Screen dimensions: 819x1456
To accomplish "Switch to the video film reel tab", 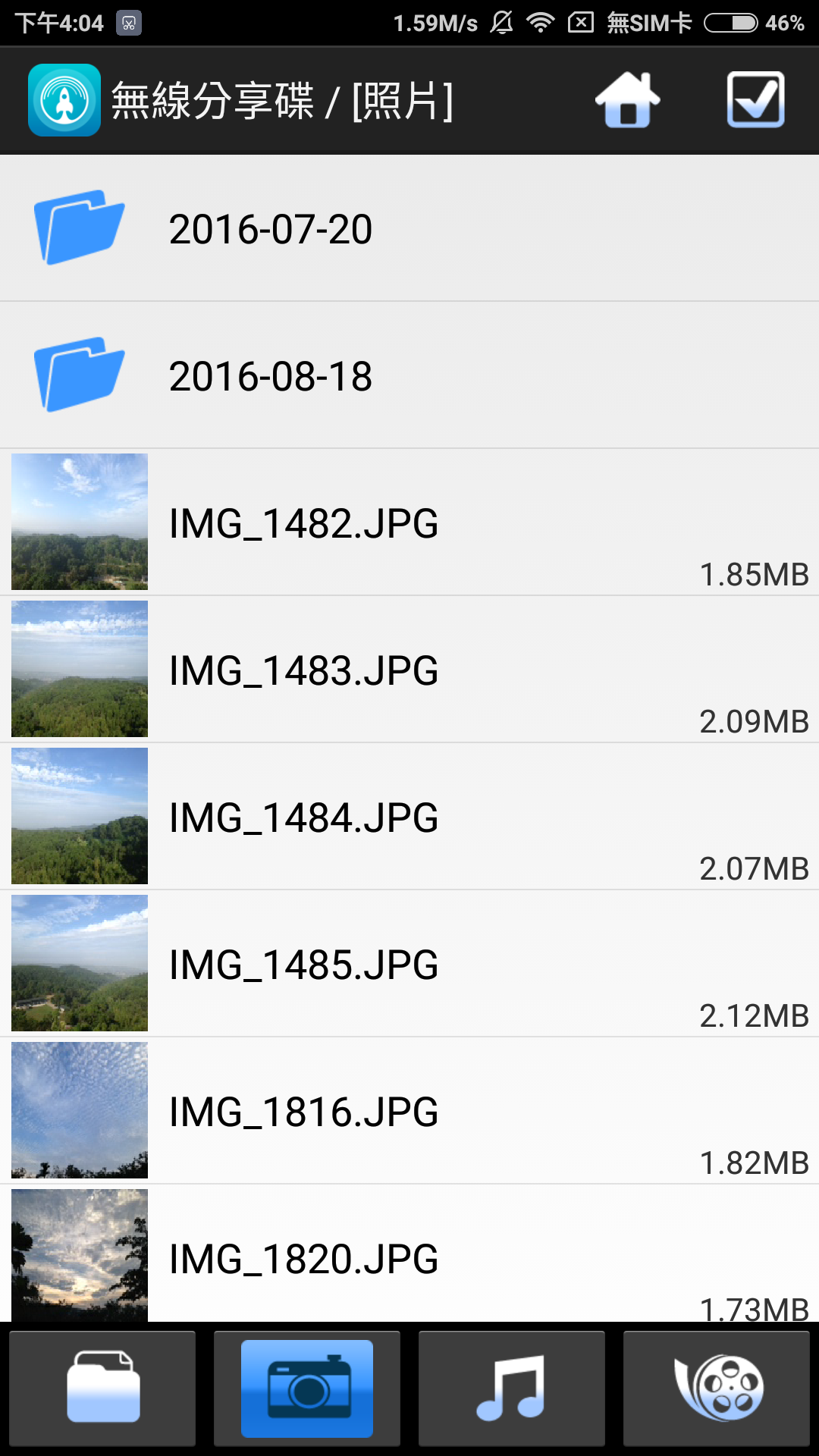I will click(717, 1388).
